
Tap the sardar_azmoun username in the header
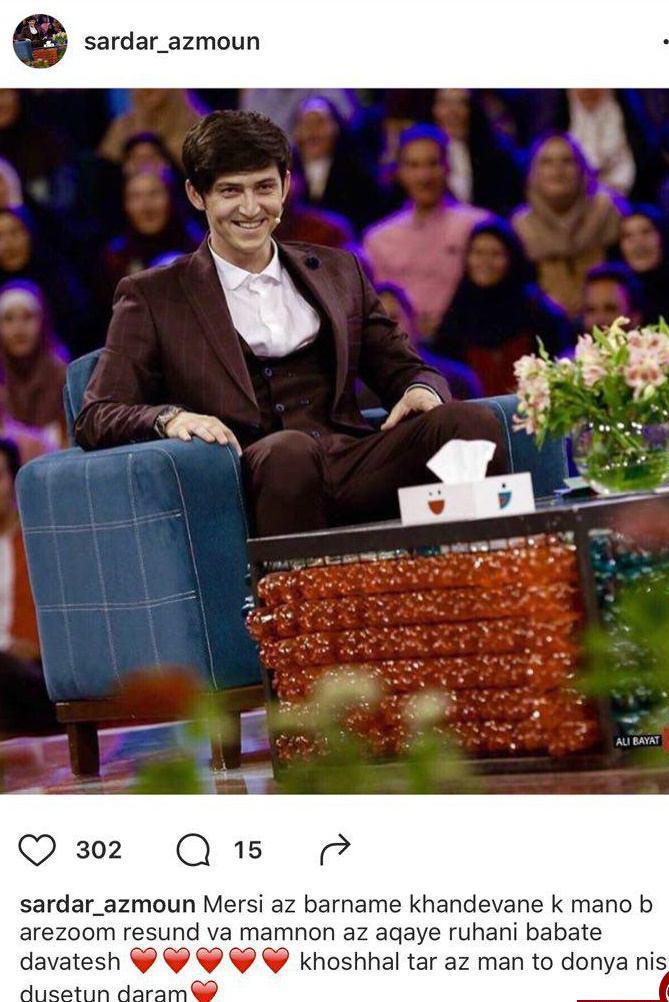pos(171,41)
